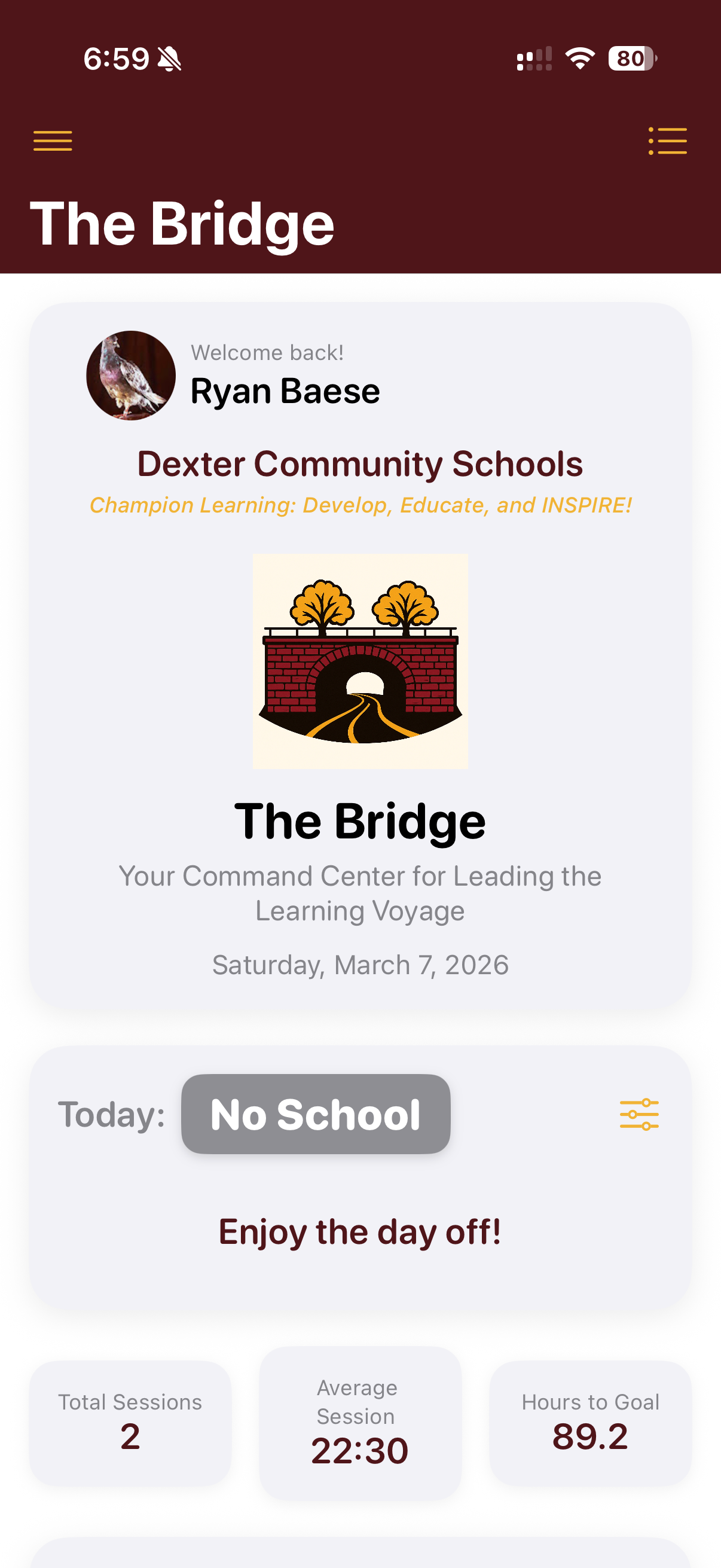Tap the Wi-Fi status indicator
This screenshot has width=721, height=1568.
579,58
